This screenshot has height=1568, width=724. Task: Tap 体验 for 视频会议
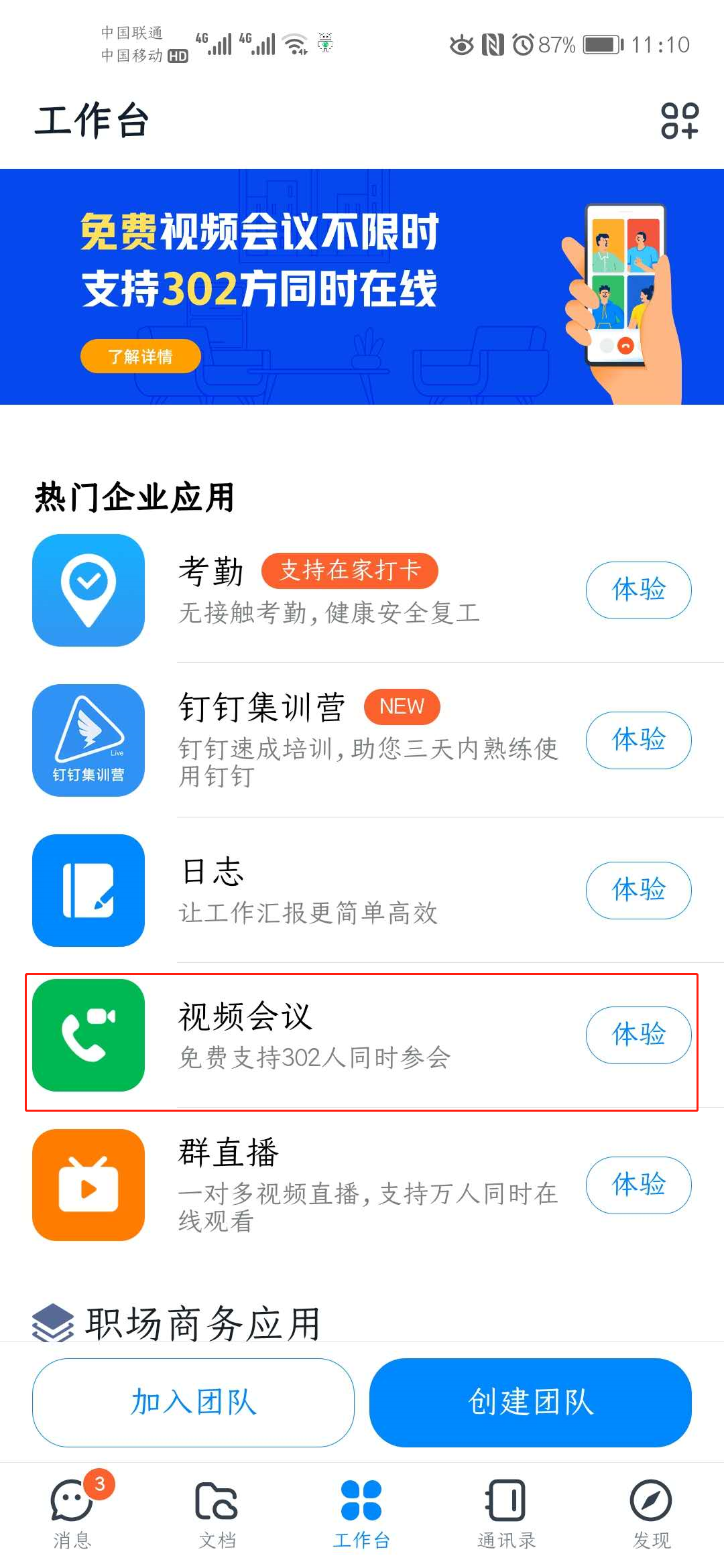pyautogui.click(x=638, y=1035)
